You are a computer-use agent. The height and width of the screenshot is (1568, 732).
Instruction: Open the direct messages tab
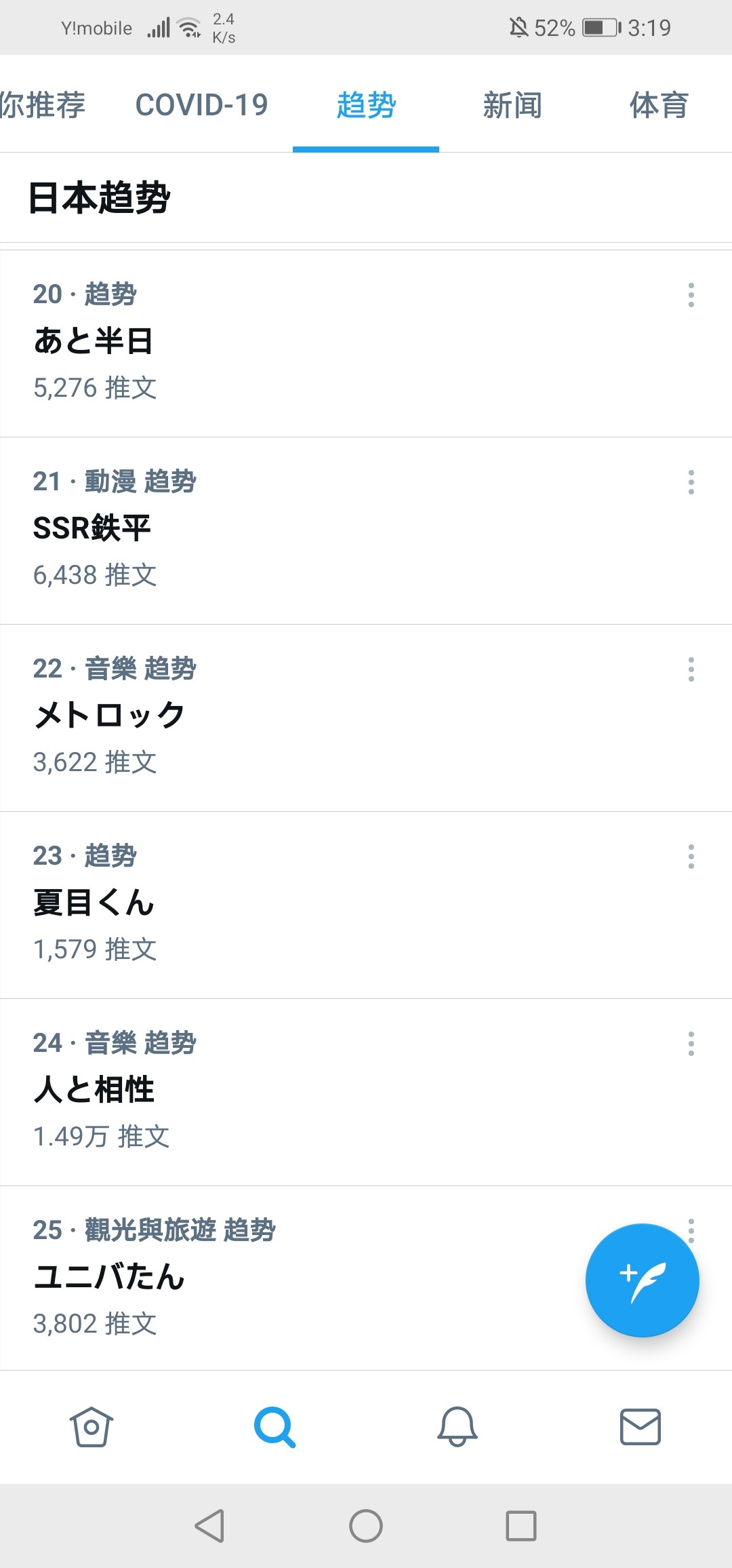point(640,1427)
